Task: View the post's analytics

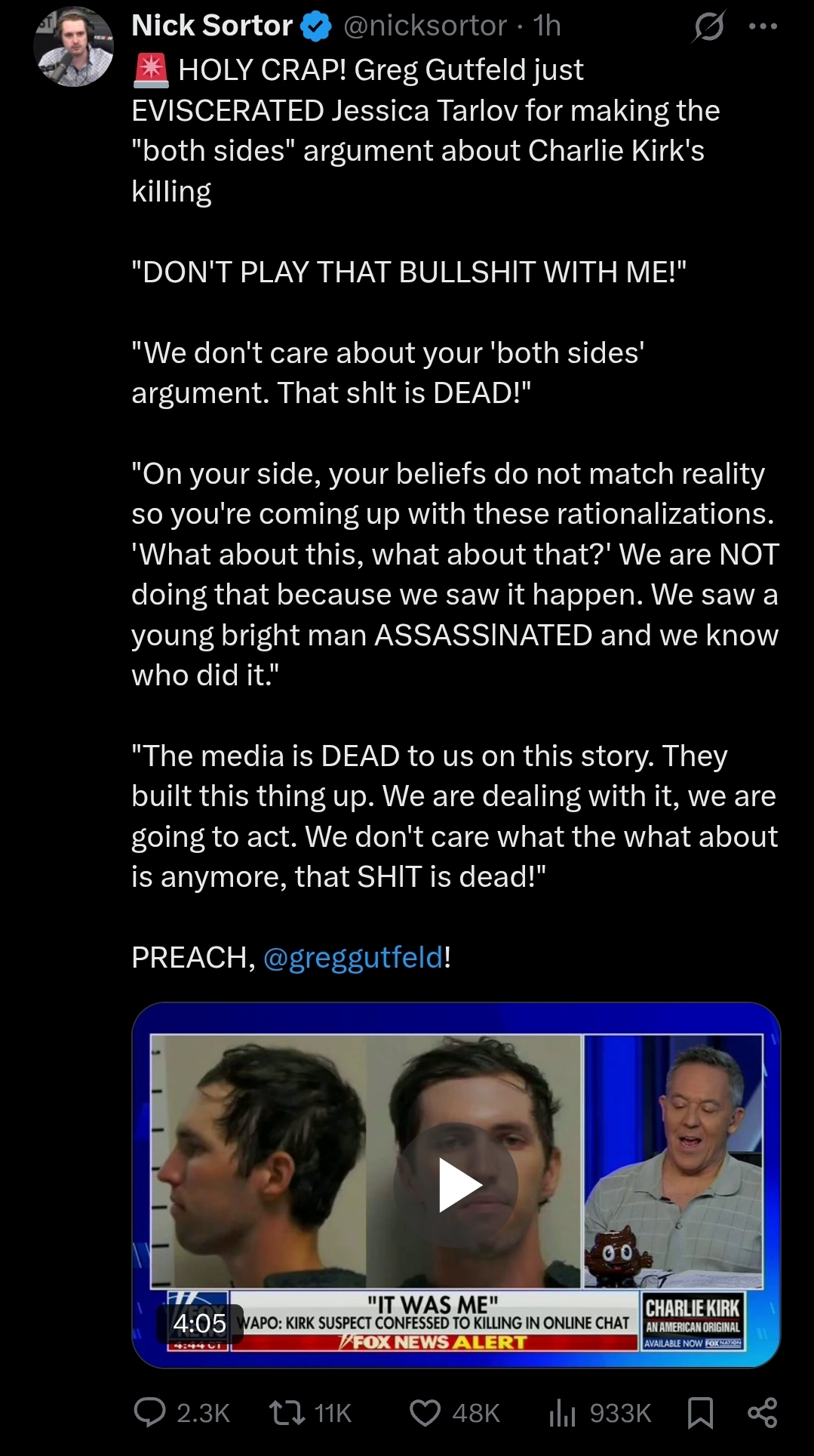Action: click(600, 1413)
